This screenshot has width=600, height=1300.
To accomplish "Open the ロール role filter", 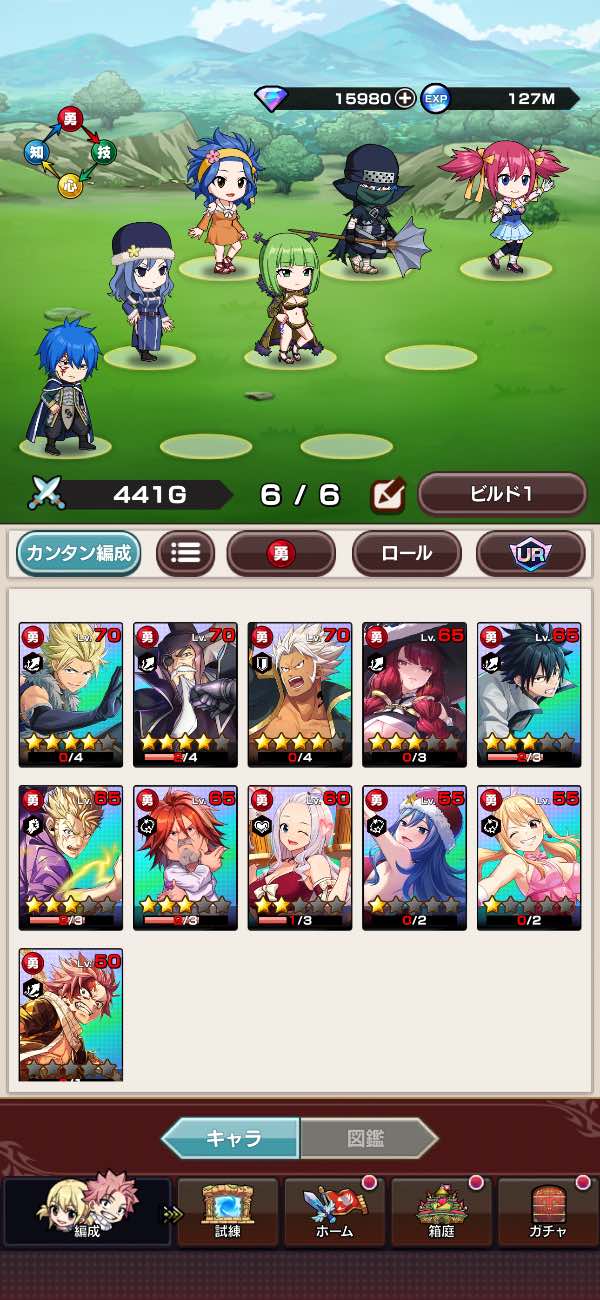I will pos(406,553).
